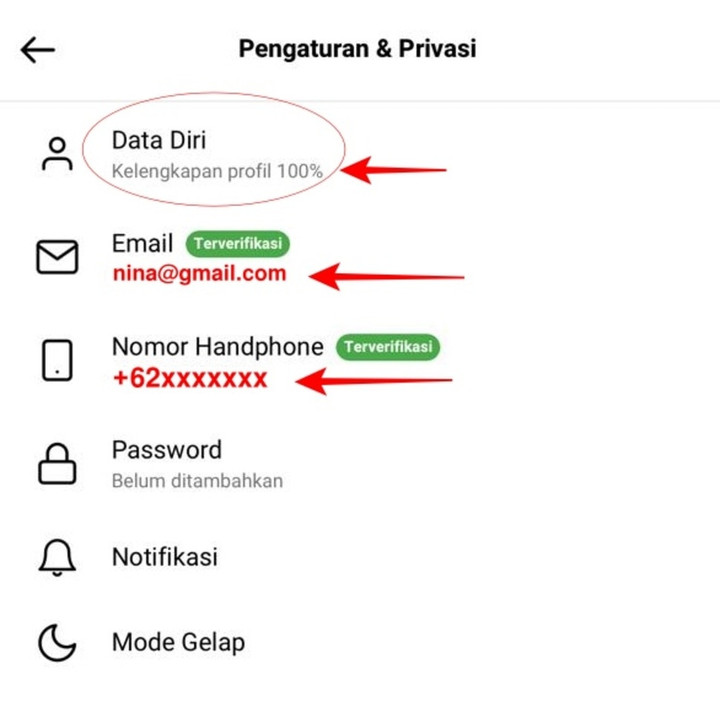The image size is (720, 720).
Task: Open the Nomor Handphone row
Action: (217, 361)
